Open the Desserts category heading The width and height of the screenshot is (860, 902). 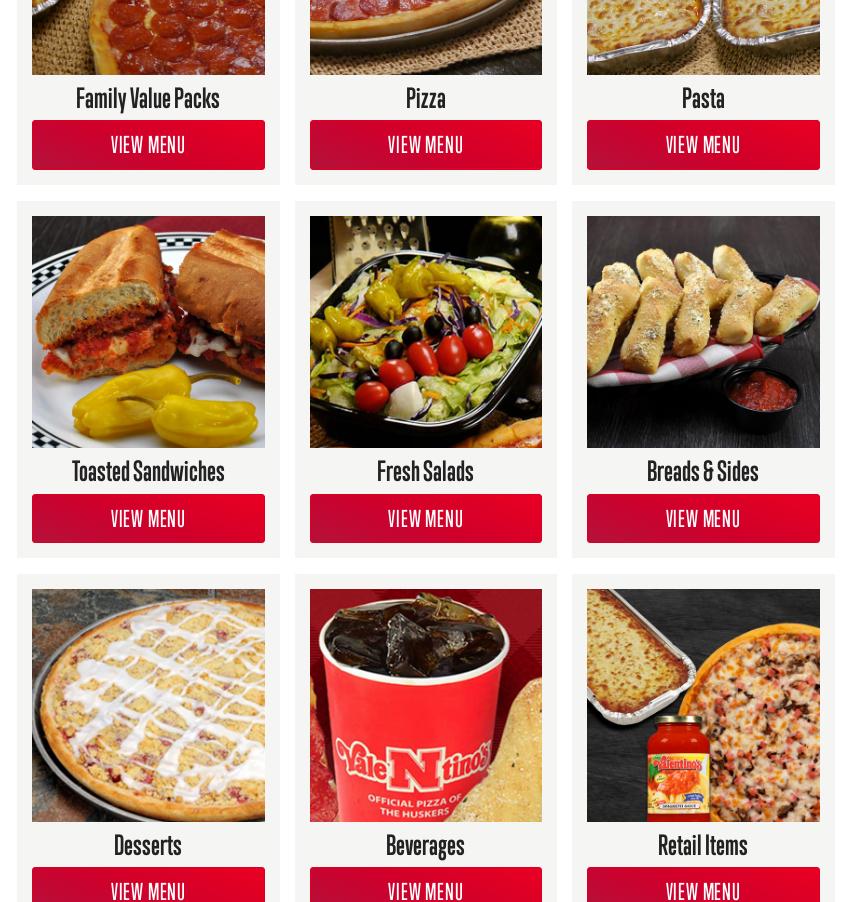tap(148, 845)
